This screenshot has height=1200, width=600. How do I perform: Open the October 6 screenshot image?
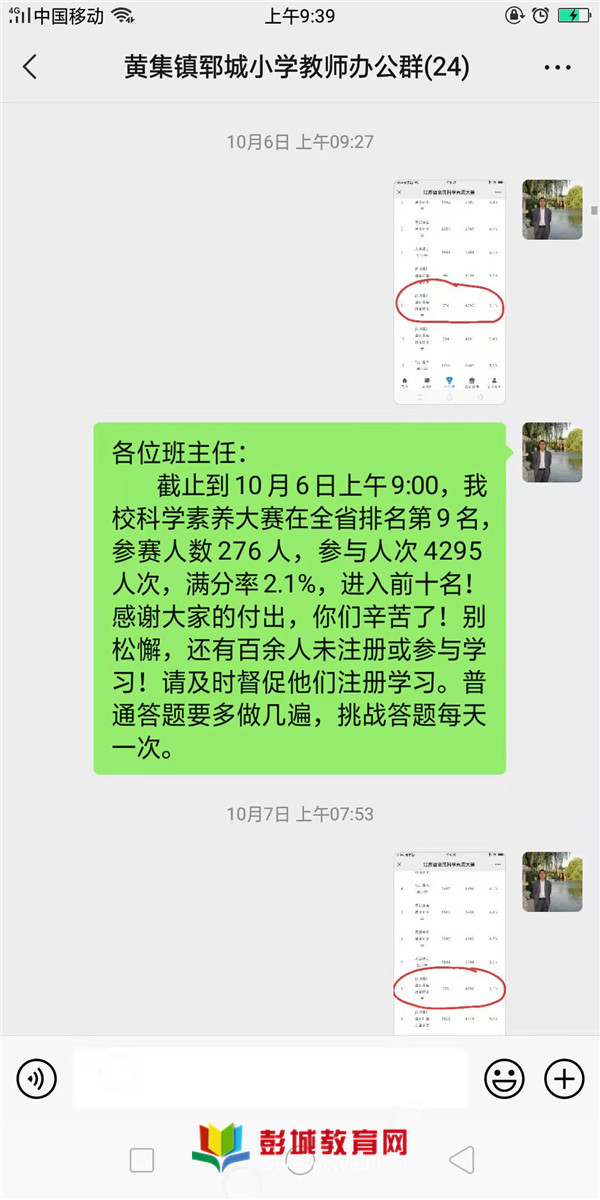[449, 291]
